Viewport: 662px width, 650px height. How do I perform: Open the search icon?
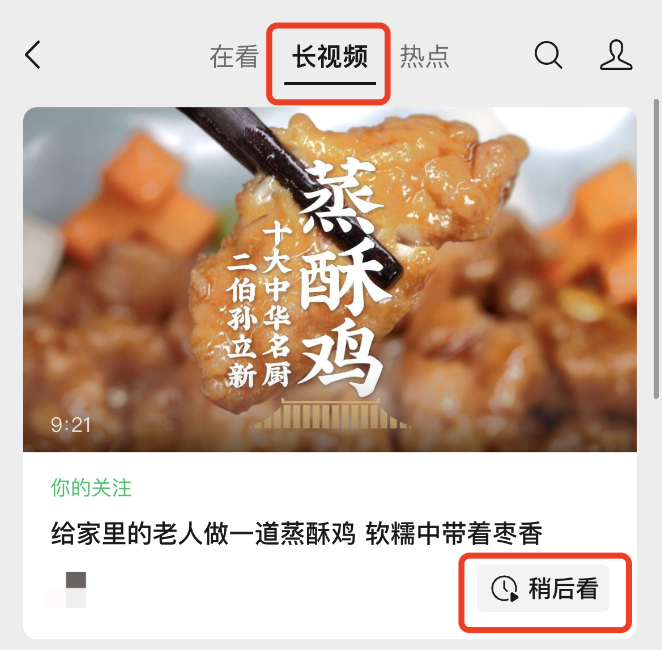tap(548, 55)
